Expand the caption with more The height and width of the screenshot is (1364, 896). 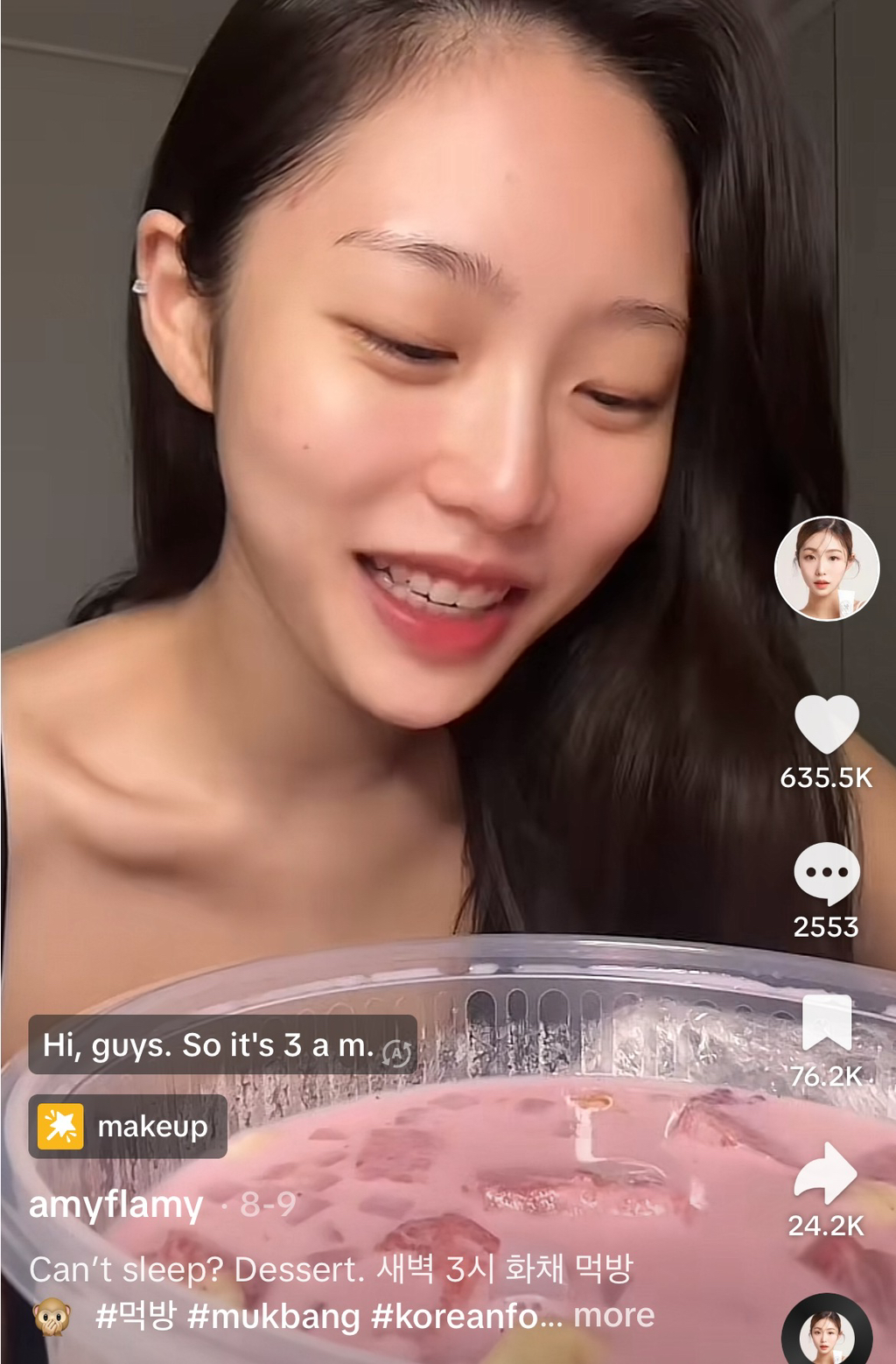[x=614, y=1315]
